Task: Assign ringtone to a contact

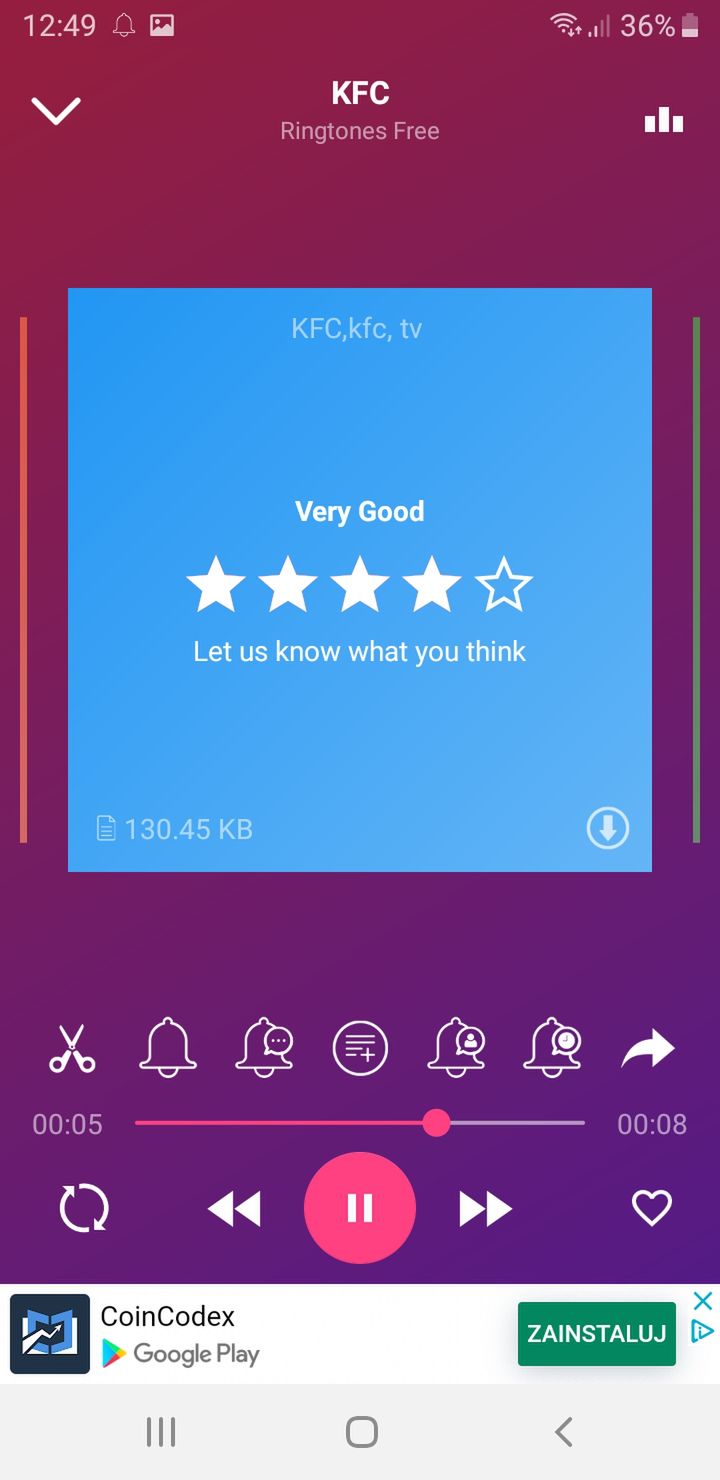Action: [x=456, y=1047]
